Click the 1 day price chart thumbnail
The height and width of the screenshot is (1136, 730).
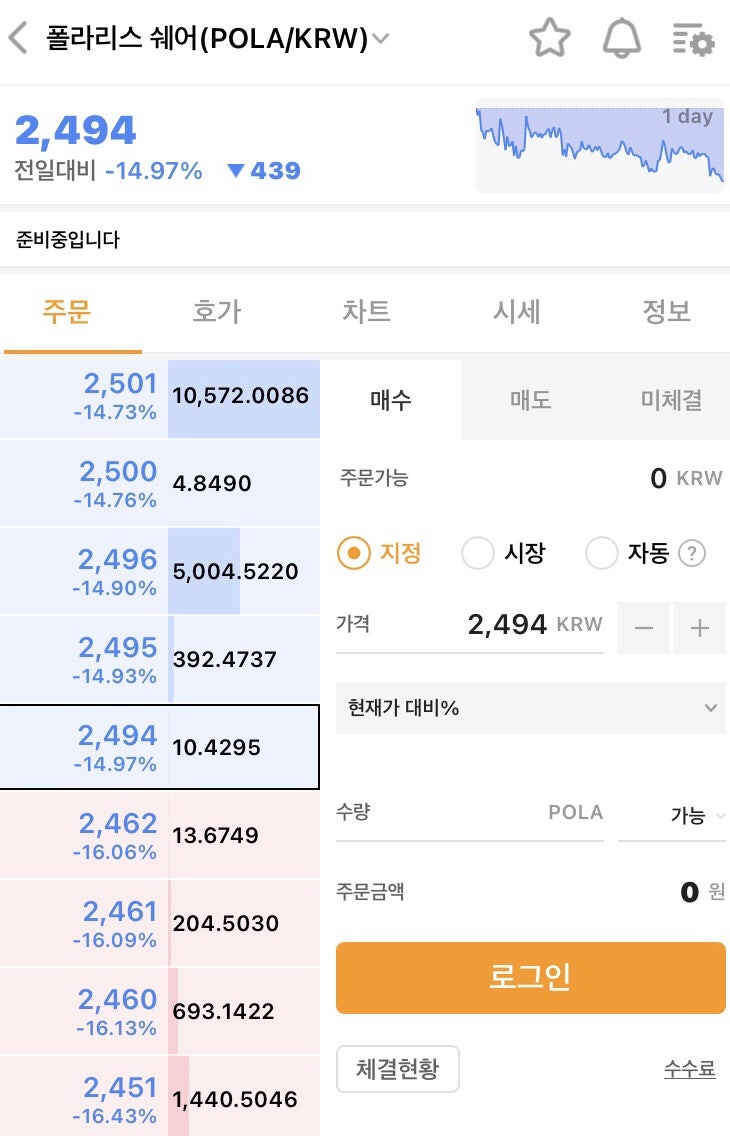tap(600, 148)
